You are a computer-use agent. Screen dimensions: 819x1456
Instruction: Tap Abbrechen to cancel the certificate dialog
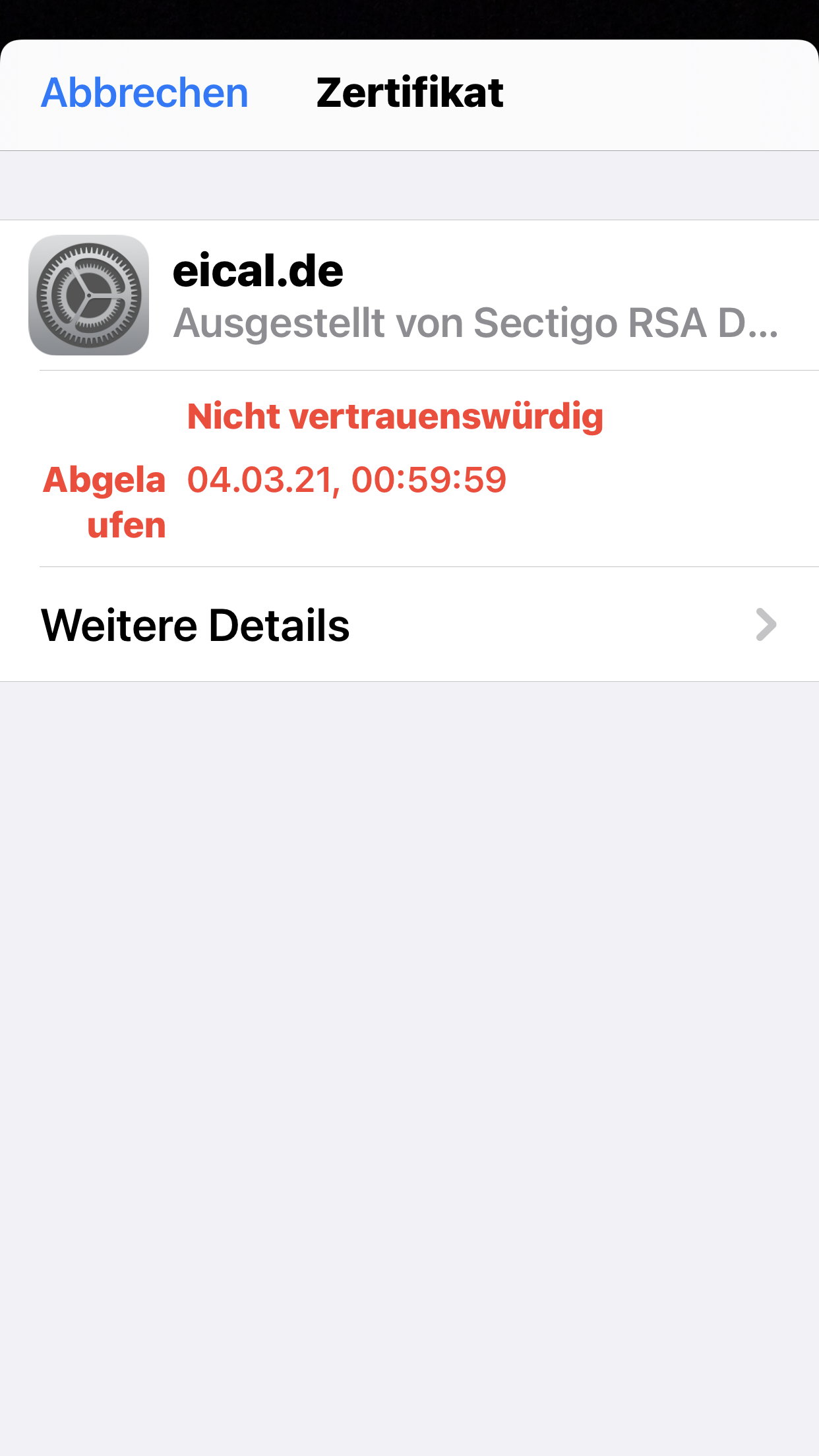point(144,93)
